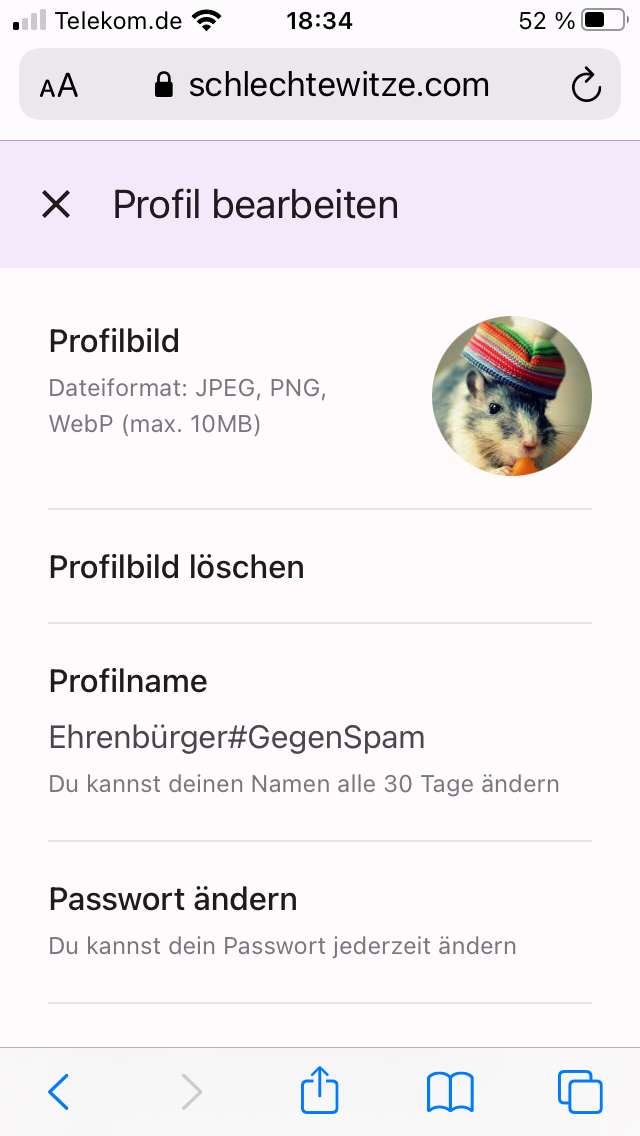
Task: Tap the hamster profile picture
Action: pos(511,395)
